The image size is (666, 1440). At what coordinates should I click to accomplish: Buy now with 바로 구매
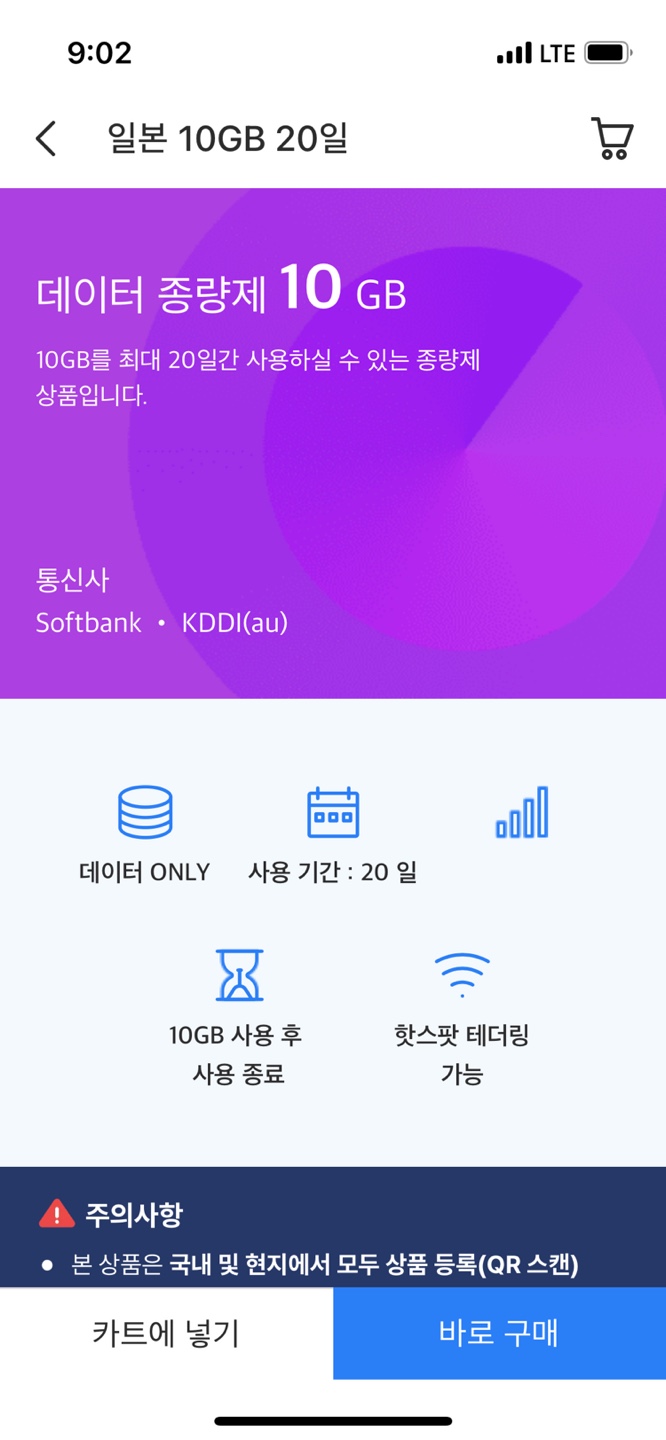pos(499,1333)
